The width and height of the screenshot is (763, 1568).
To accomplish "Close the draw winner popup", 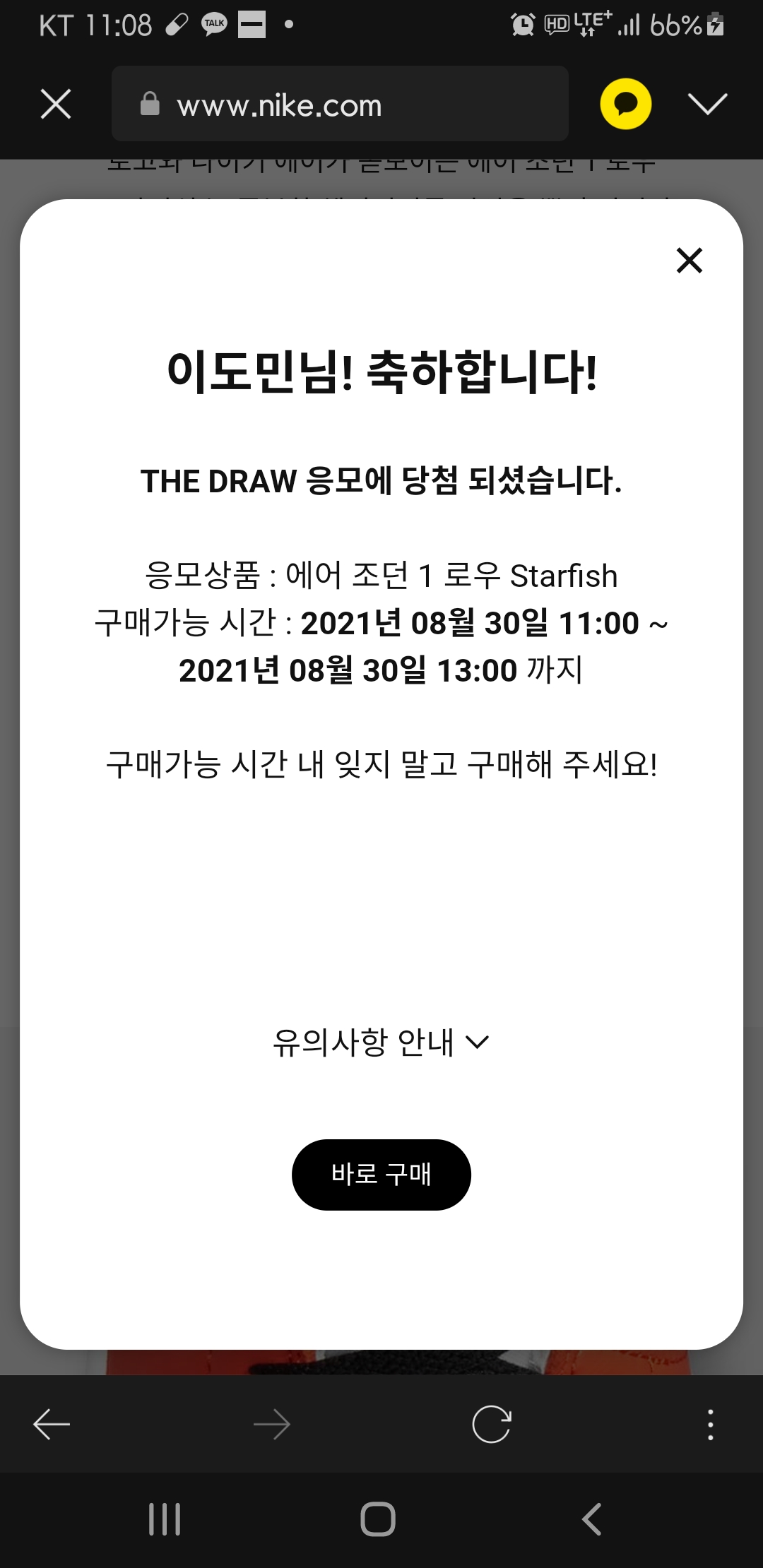I will tap(689, 260).
